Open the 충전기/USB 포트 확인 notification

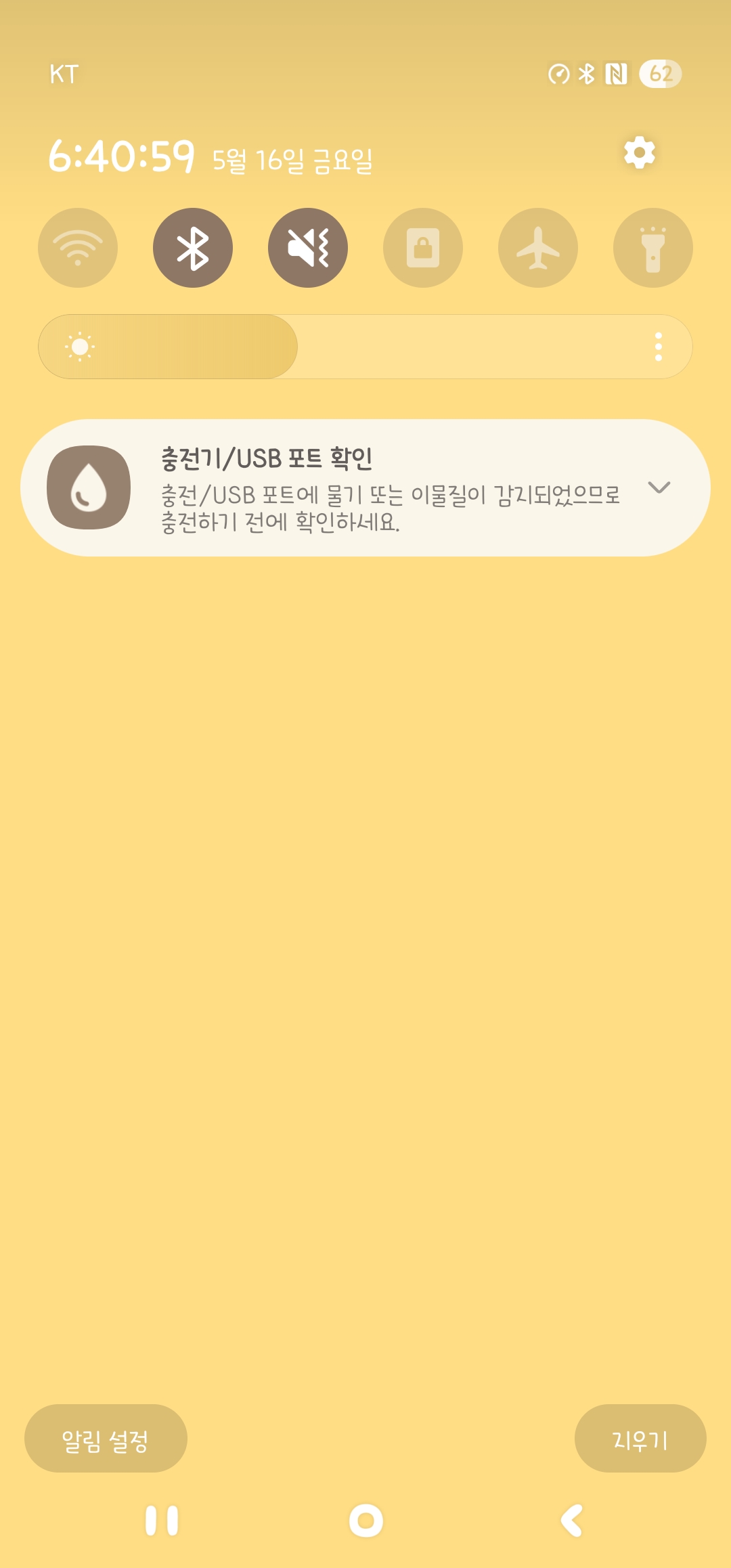[x=379, y=487]
